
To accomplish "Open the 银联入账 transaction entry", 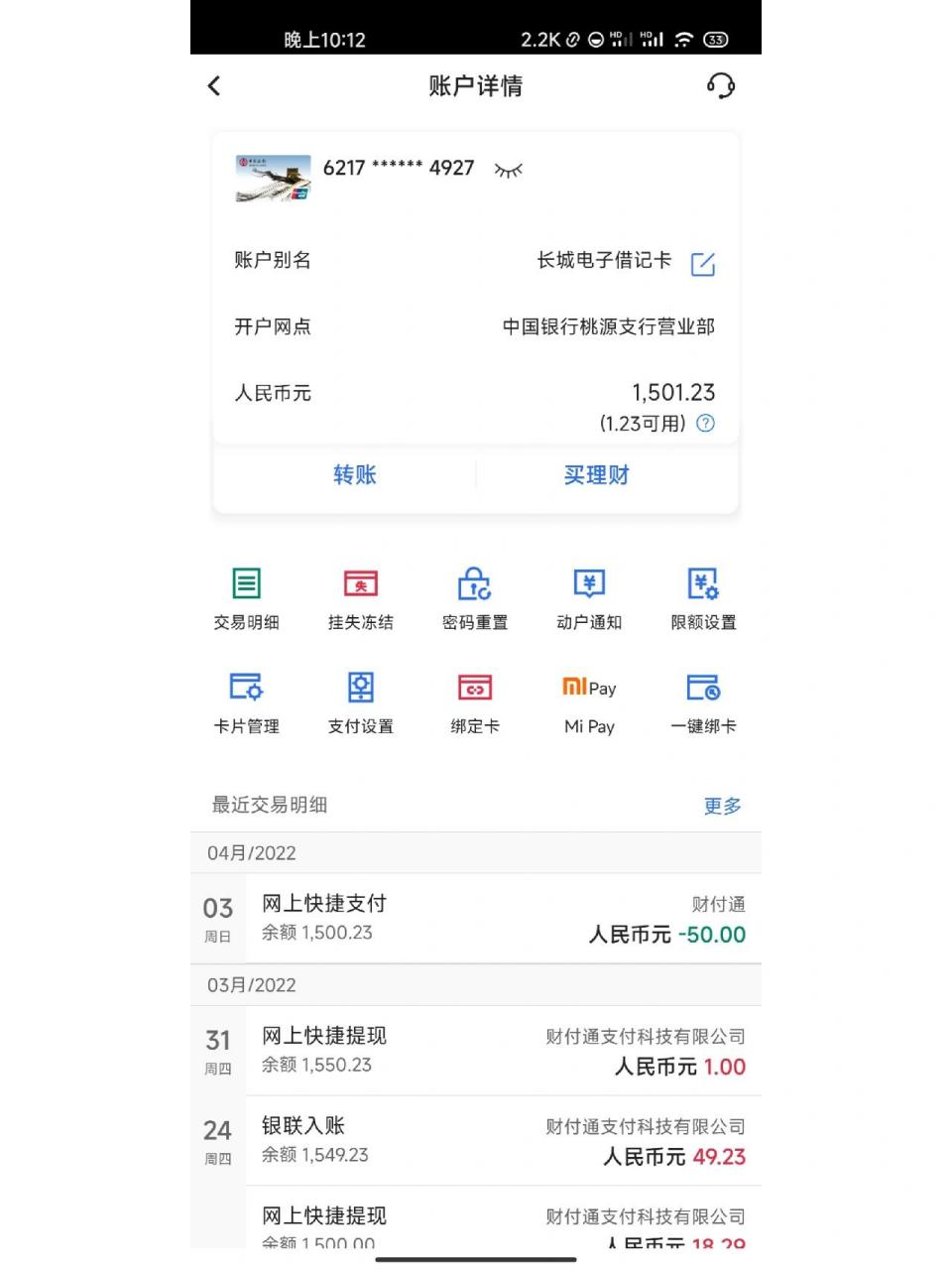I will 476,1141.
